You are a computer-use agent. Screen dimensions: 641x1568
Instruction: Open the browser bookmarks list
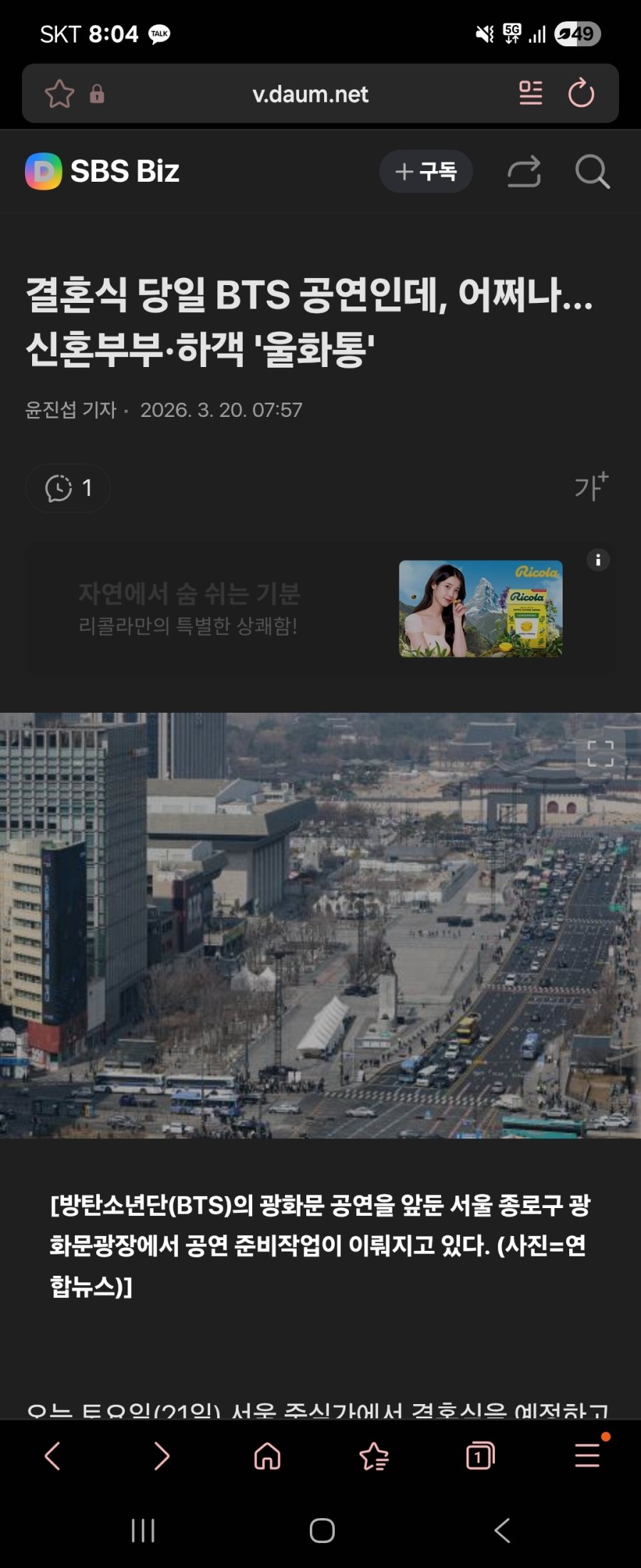click(x=374, y=1456)
